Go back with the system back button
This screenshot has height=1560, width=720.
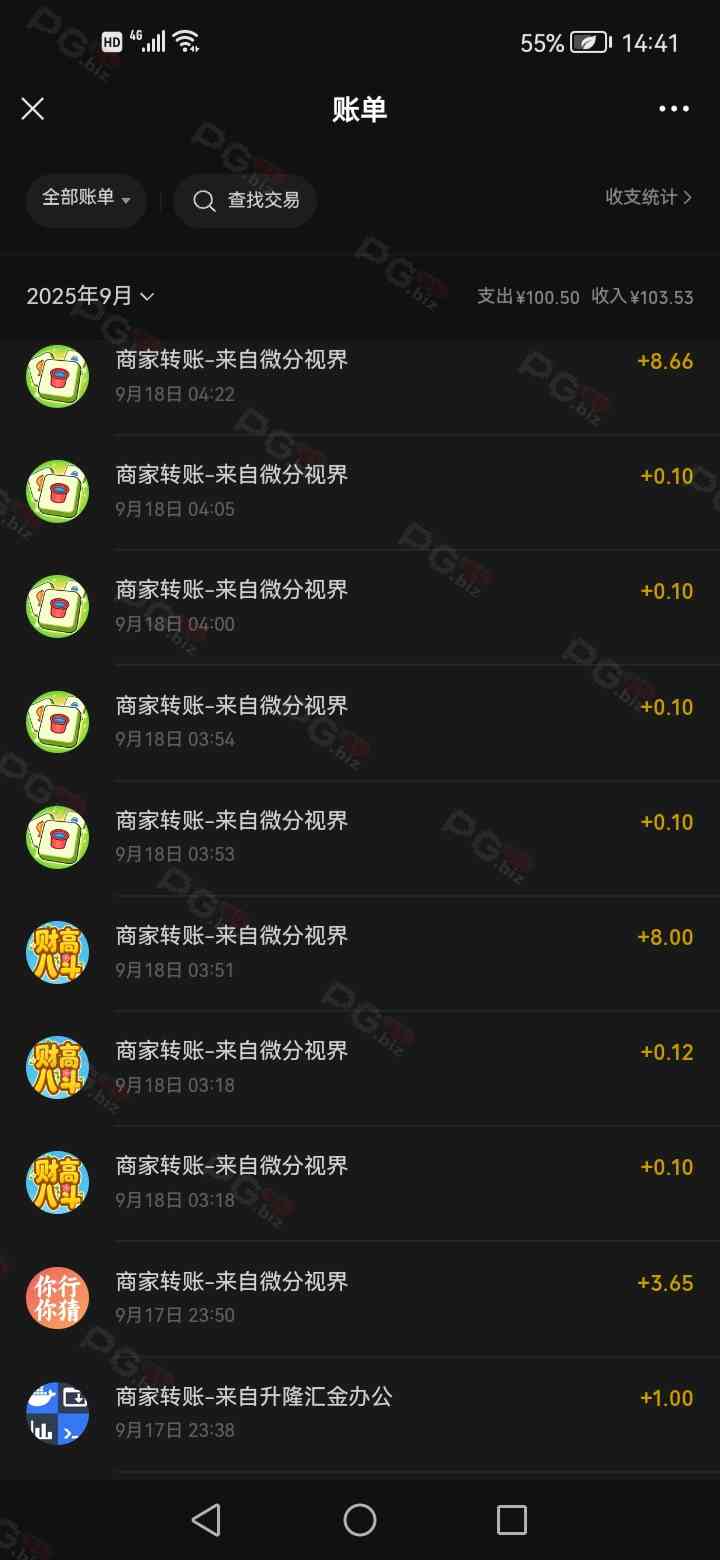(x=206, y=1520)
